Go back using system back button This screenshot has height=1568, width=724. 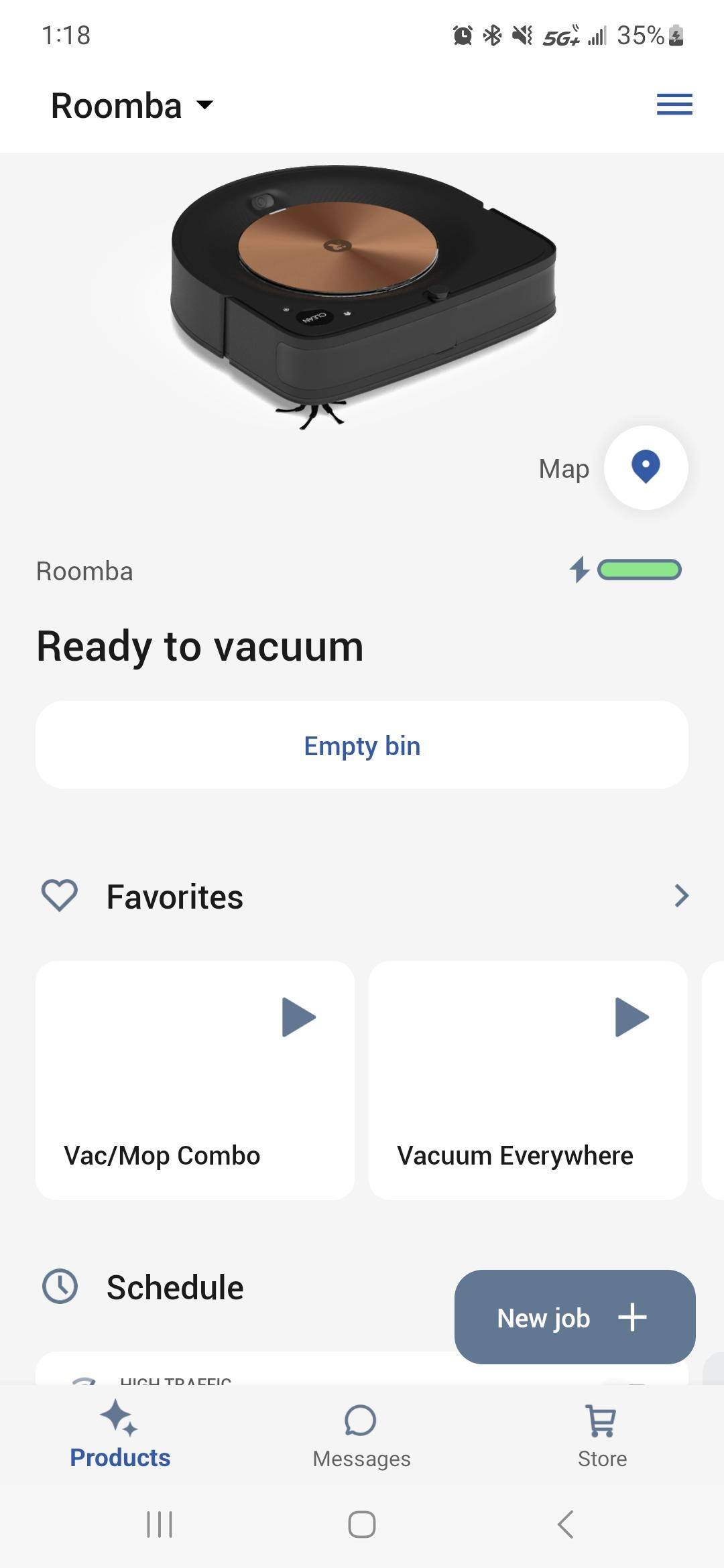pos(565,1524)
